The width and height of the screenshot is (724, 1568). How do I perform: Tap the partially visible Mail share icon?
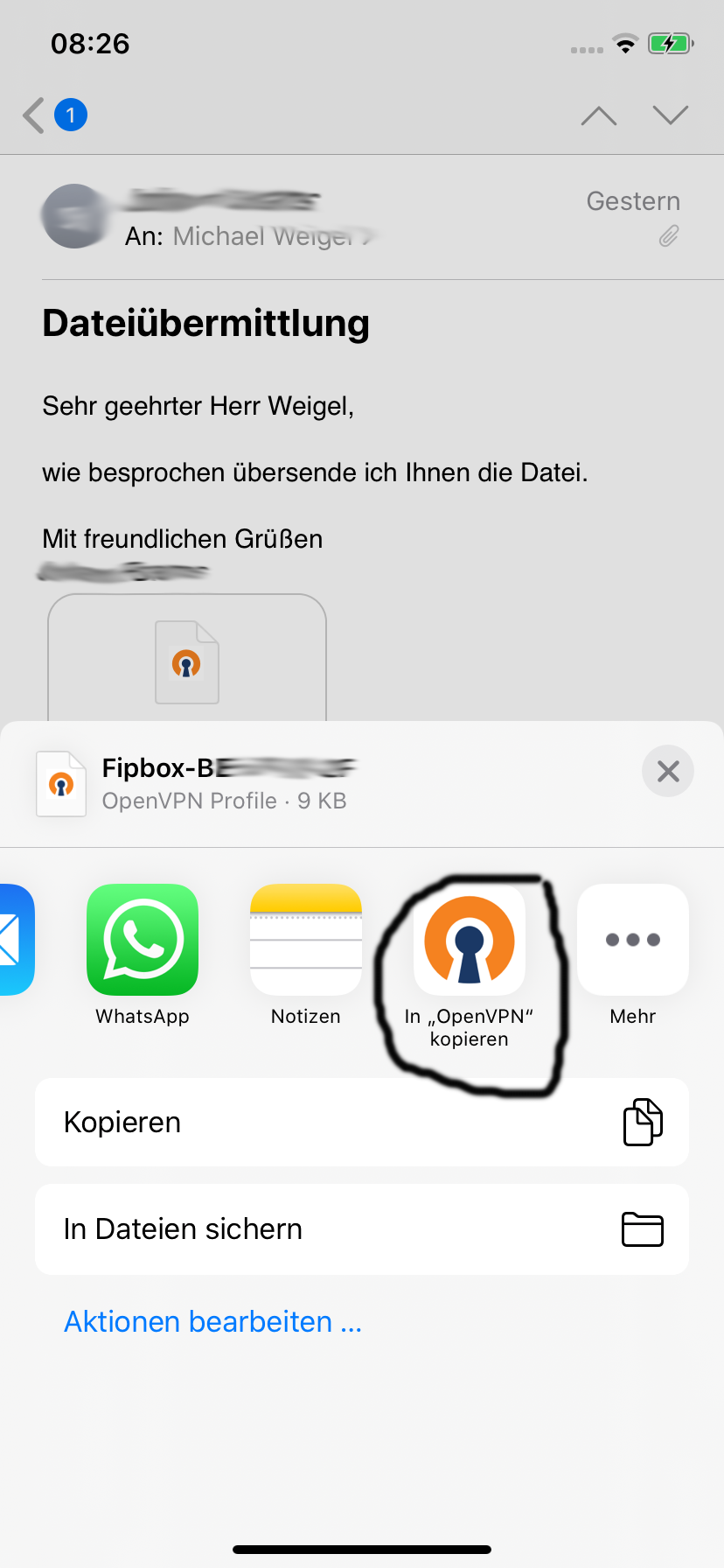[x=13, y=941]
